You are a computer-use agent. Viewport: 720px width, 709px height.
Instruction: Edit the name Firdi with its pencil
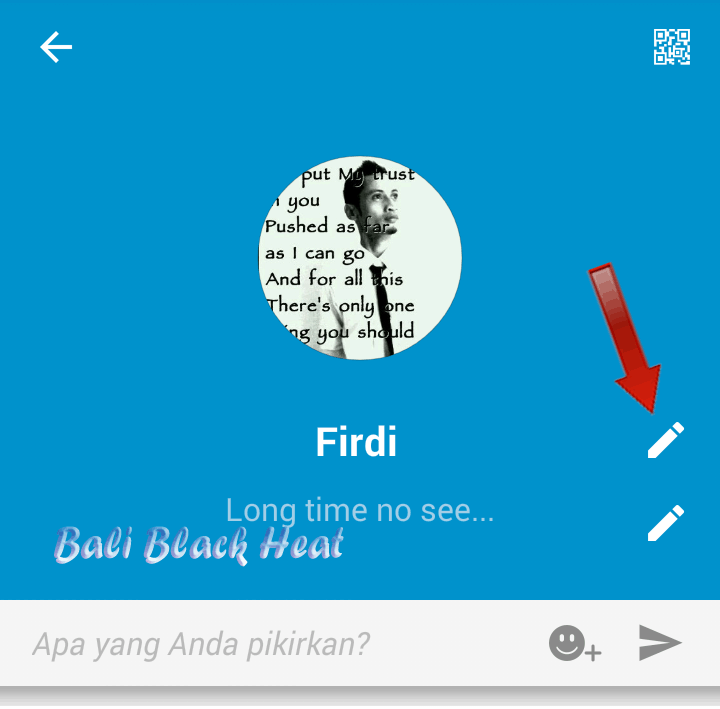click(666, 441)
